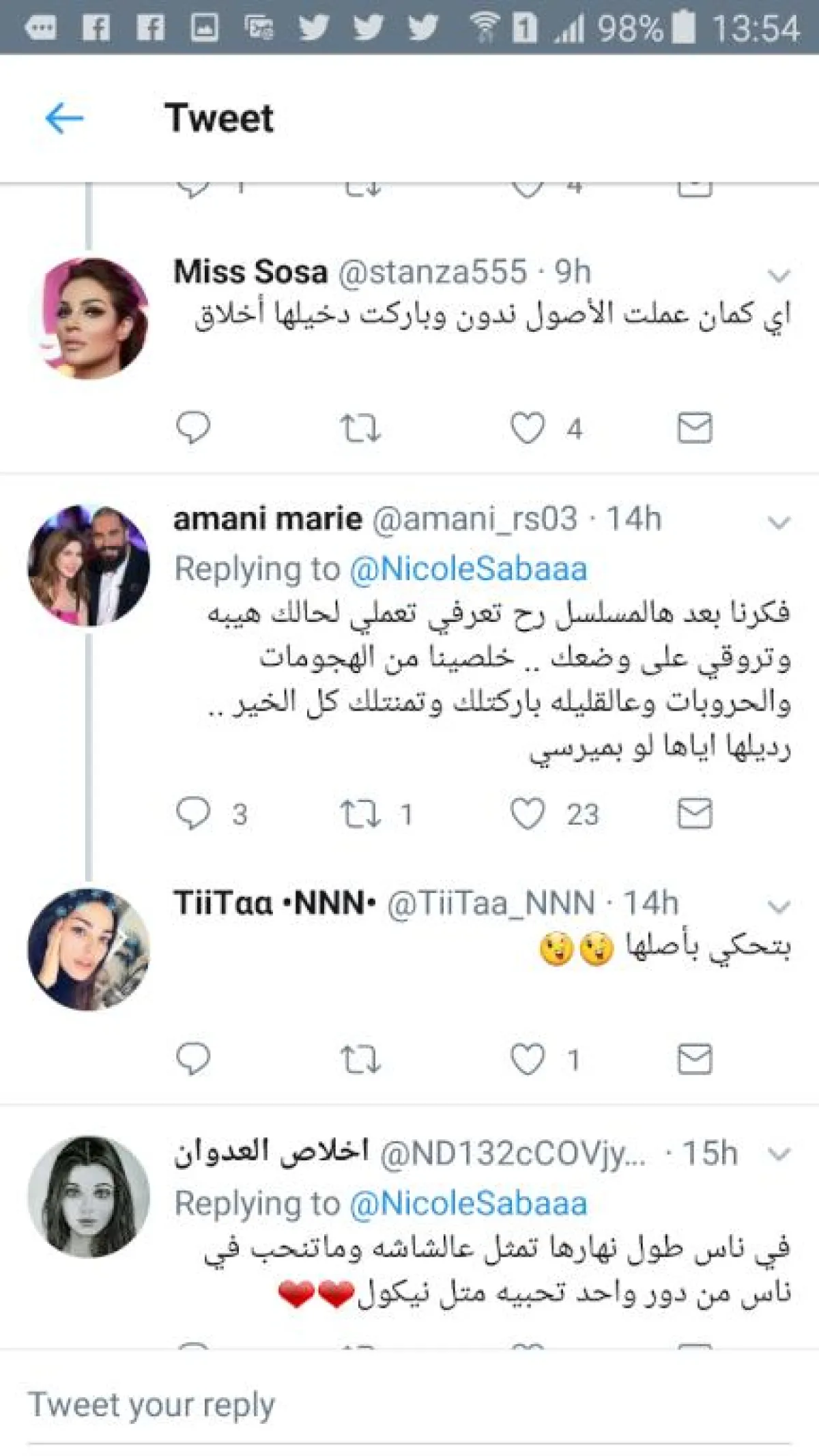The height and width of the screenshot is (1456, 819).
Task: Like amani marie's reply
Action: click(528, 814)
